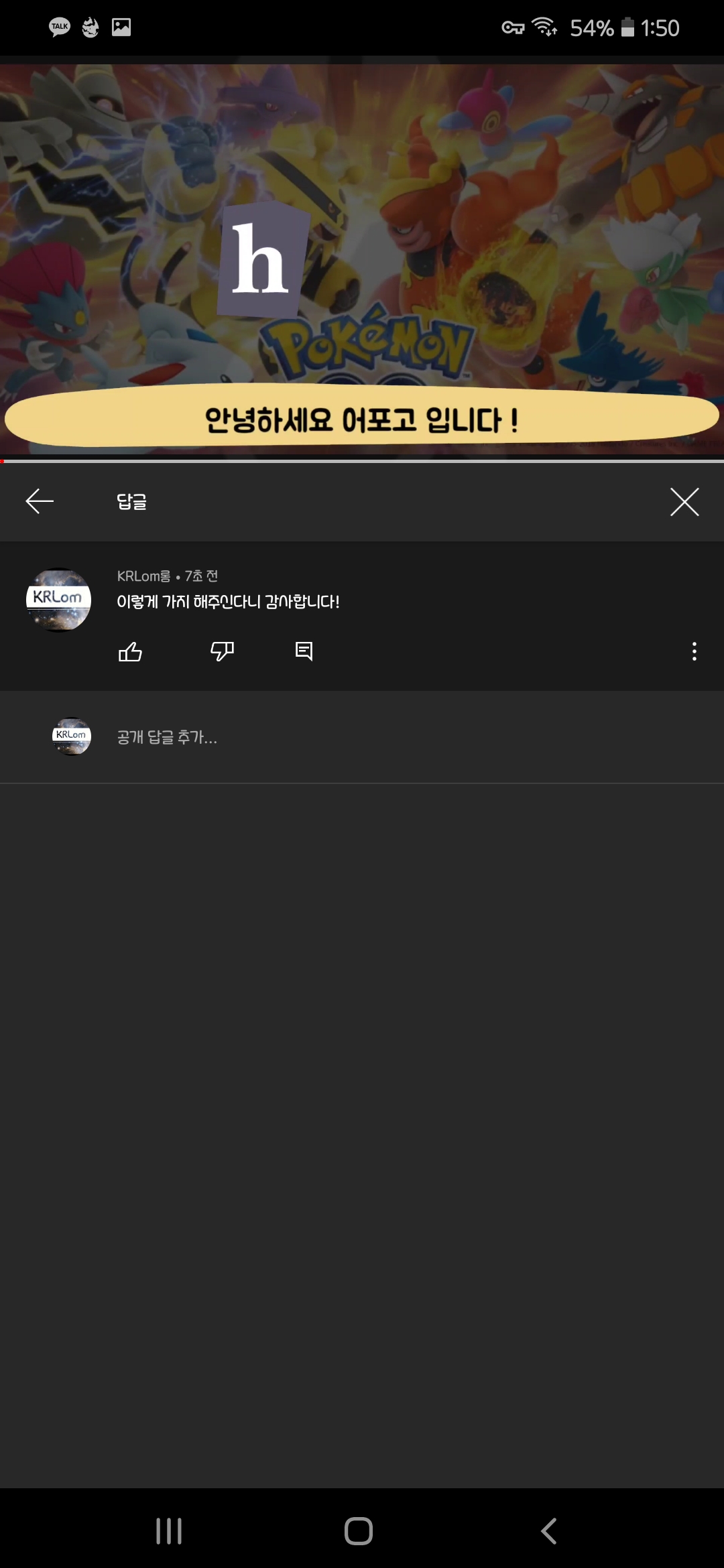The height and width of the screenshot is (1568, 724).
Task: Tap the reply icon under KRLom롬's comment
Action: pyautogui.click(x=304, y=651)
